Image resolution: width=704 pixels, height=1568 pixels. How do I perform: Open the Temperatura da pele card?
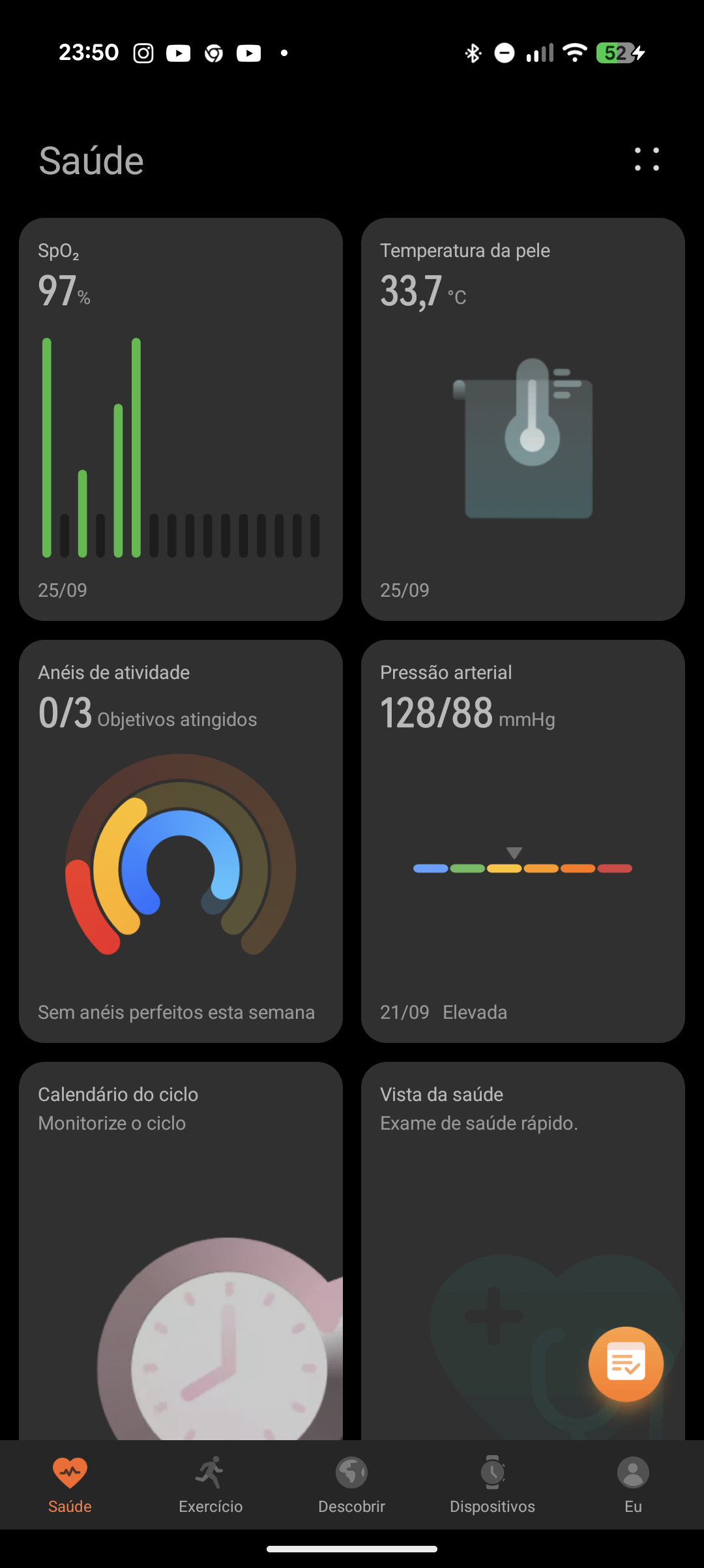523,419
